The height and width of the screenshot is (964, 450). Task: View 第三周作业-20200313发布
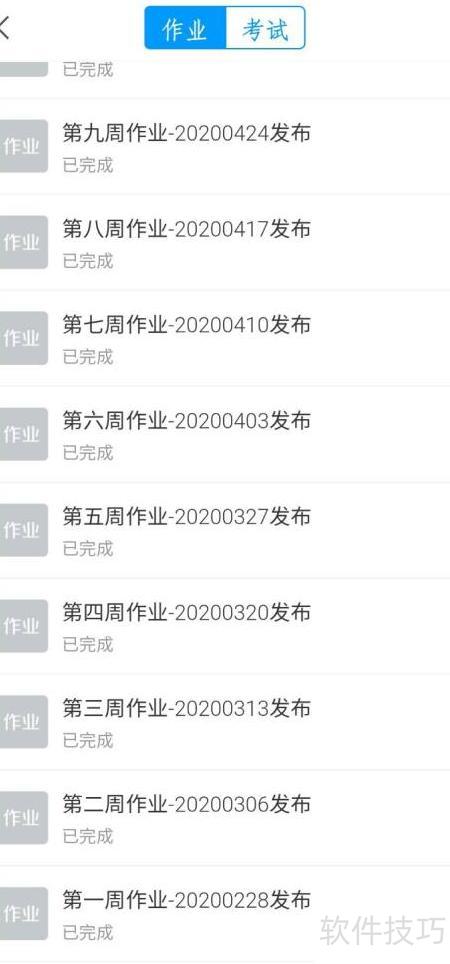(x=225, y=722)
